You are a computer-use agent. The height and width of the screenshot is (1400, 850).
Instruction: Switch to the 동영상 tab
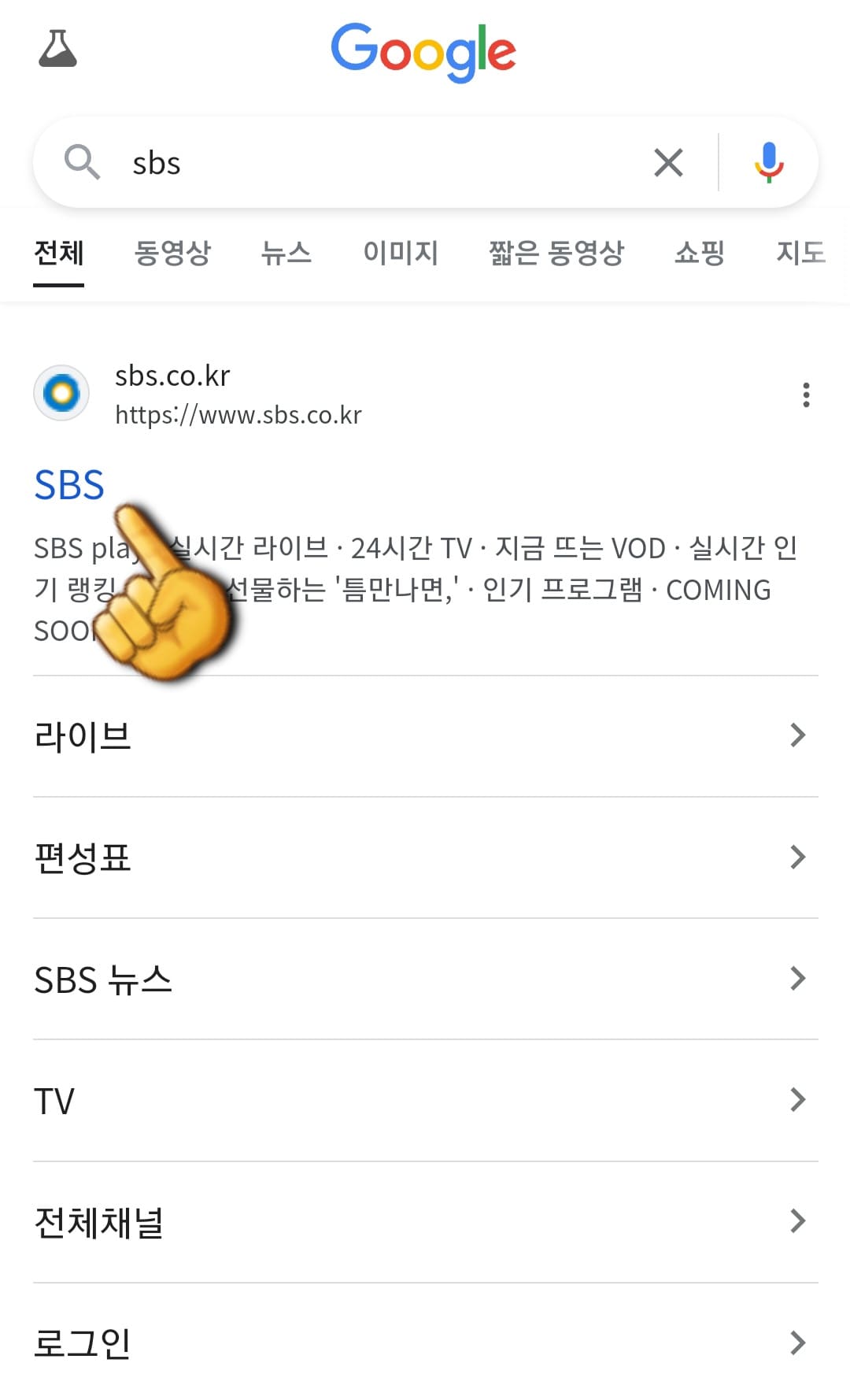pos(172,254)
